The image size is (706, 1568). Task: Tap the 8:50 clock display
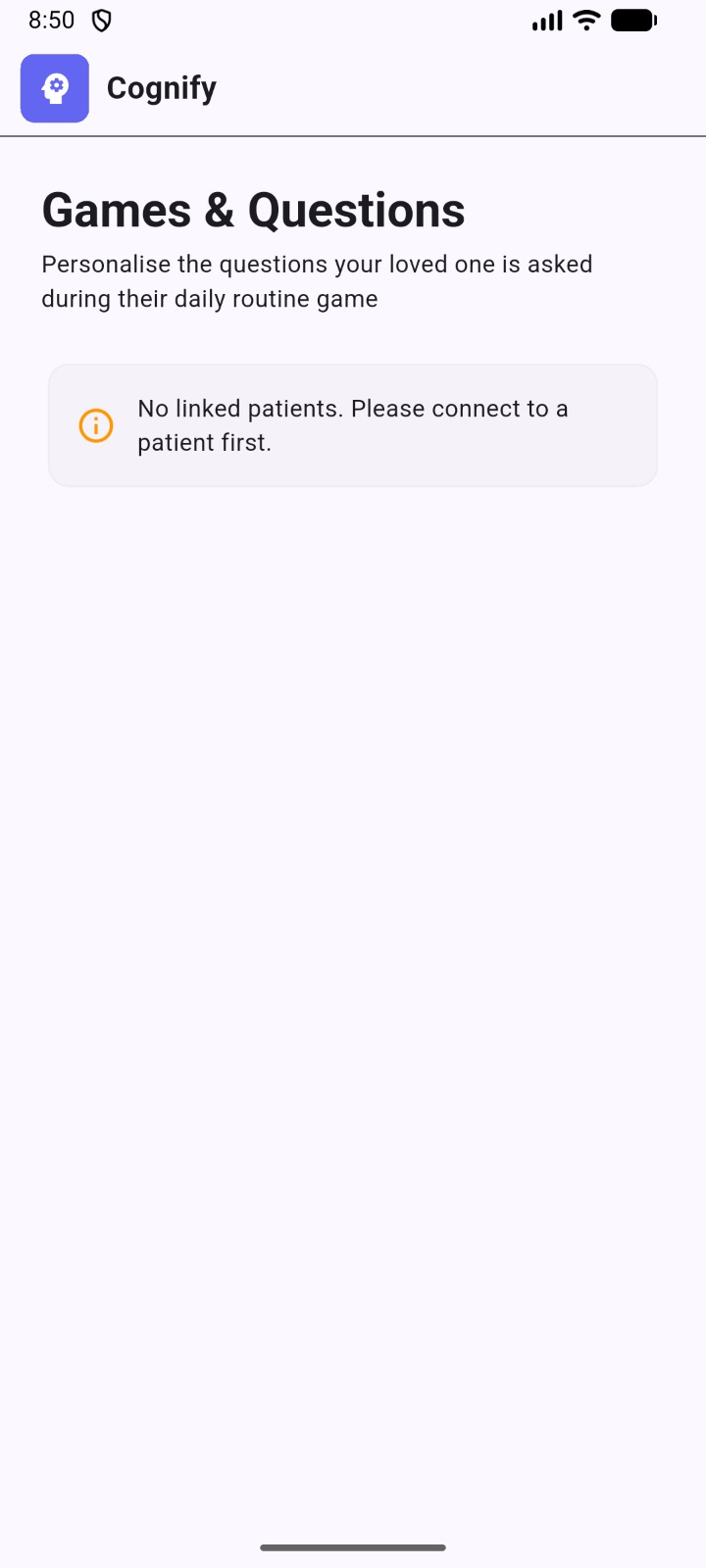point(51,20)
